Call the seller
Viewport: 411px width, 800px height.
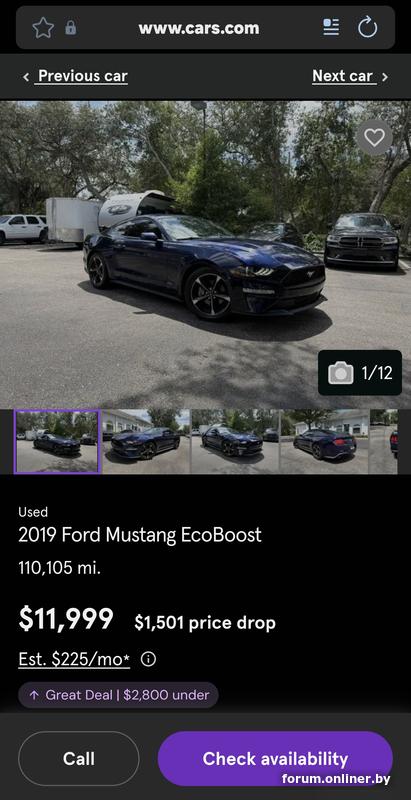coord(79,759)
